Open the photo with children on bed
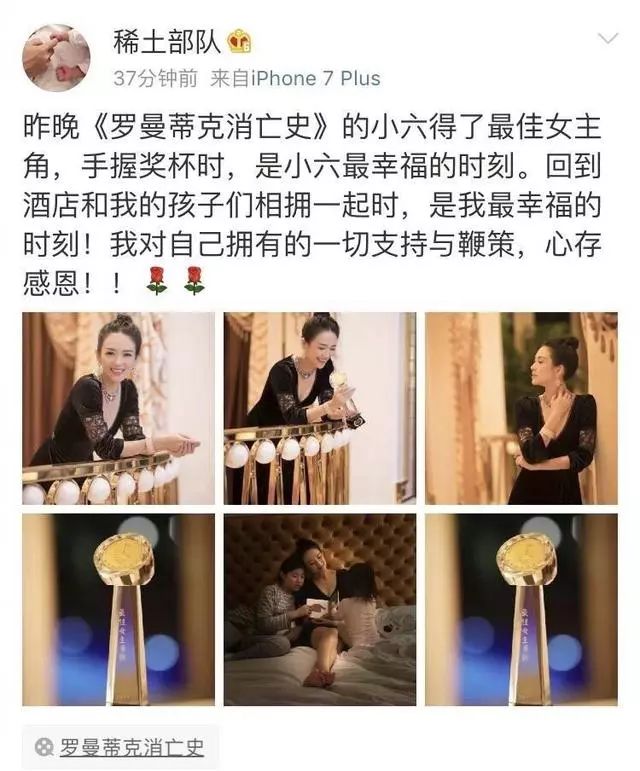Screen dimensions: 640x771 coord(319,610)
